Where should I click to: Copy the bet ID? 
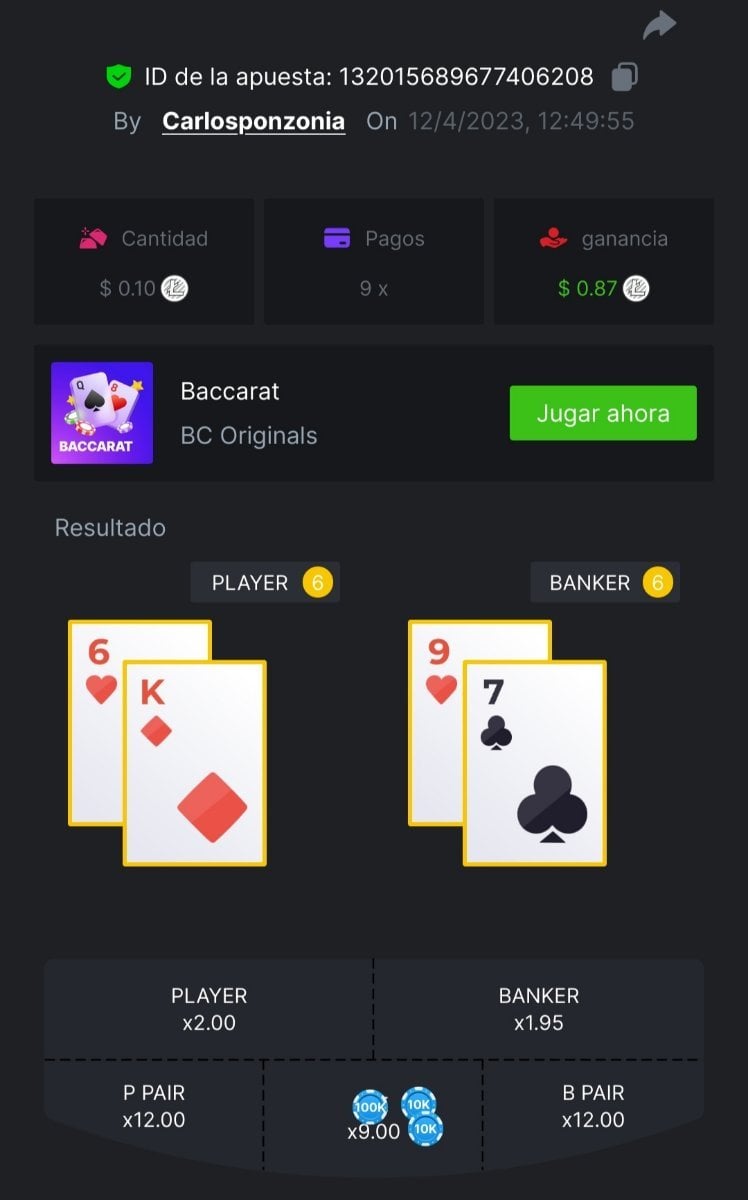pos(625,77)
